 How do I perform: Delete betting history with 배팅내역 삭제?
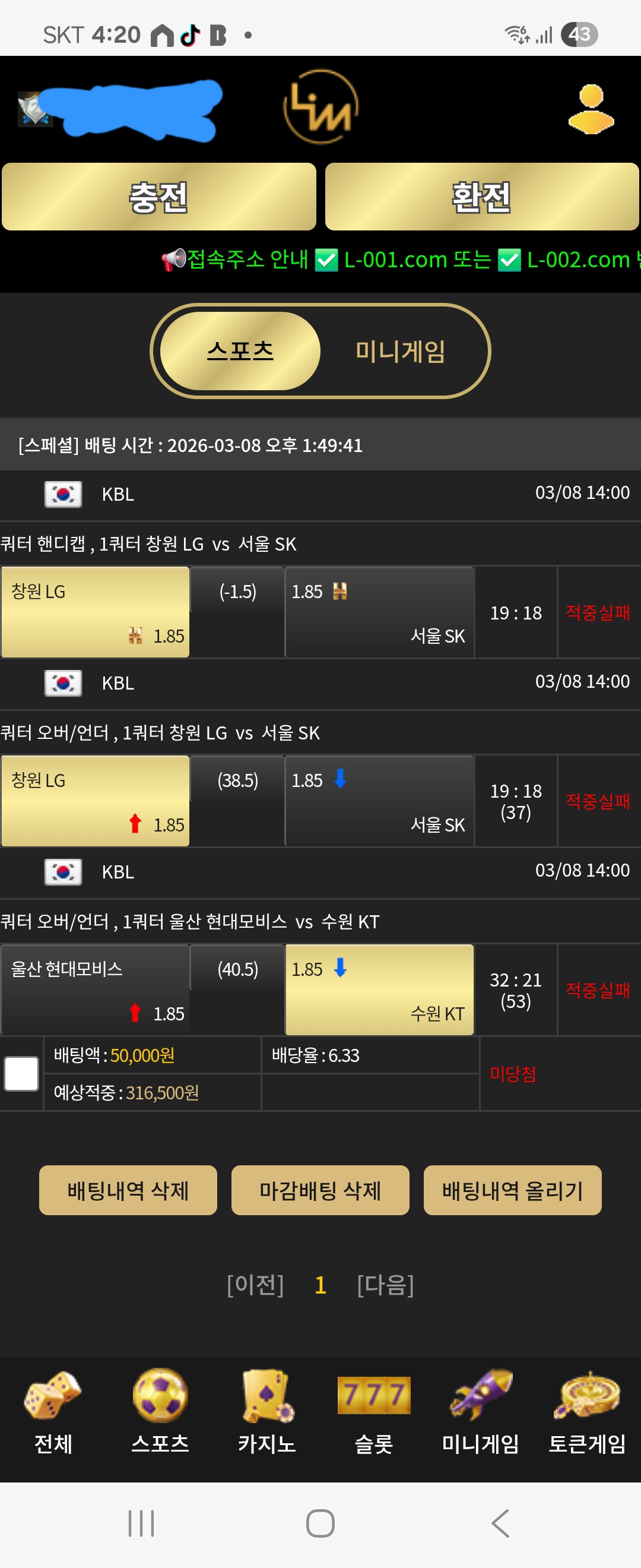click(x=128, y=1190)
